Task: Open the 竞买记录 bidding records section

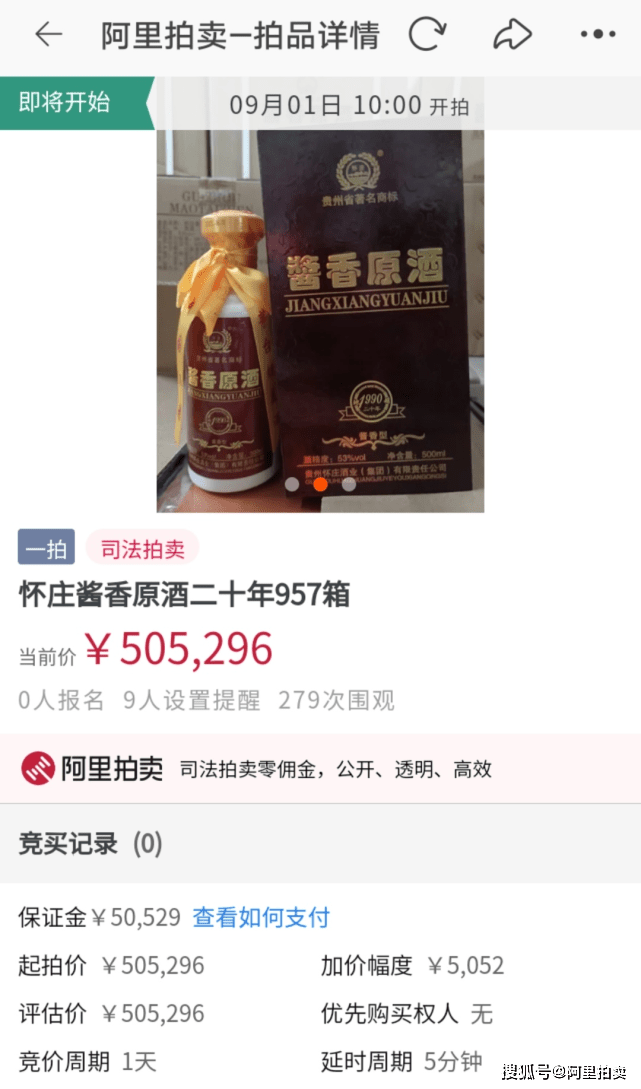Action: tap(90, 844)
